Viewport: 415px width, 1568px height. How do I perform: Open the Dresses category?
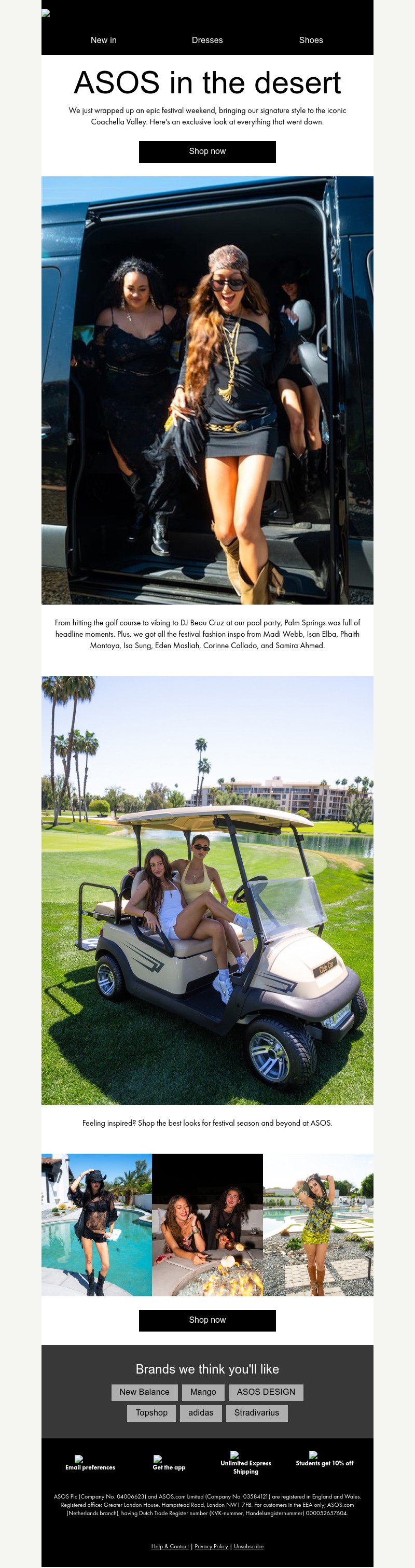pos(207,40)
